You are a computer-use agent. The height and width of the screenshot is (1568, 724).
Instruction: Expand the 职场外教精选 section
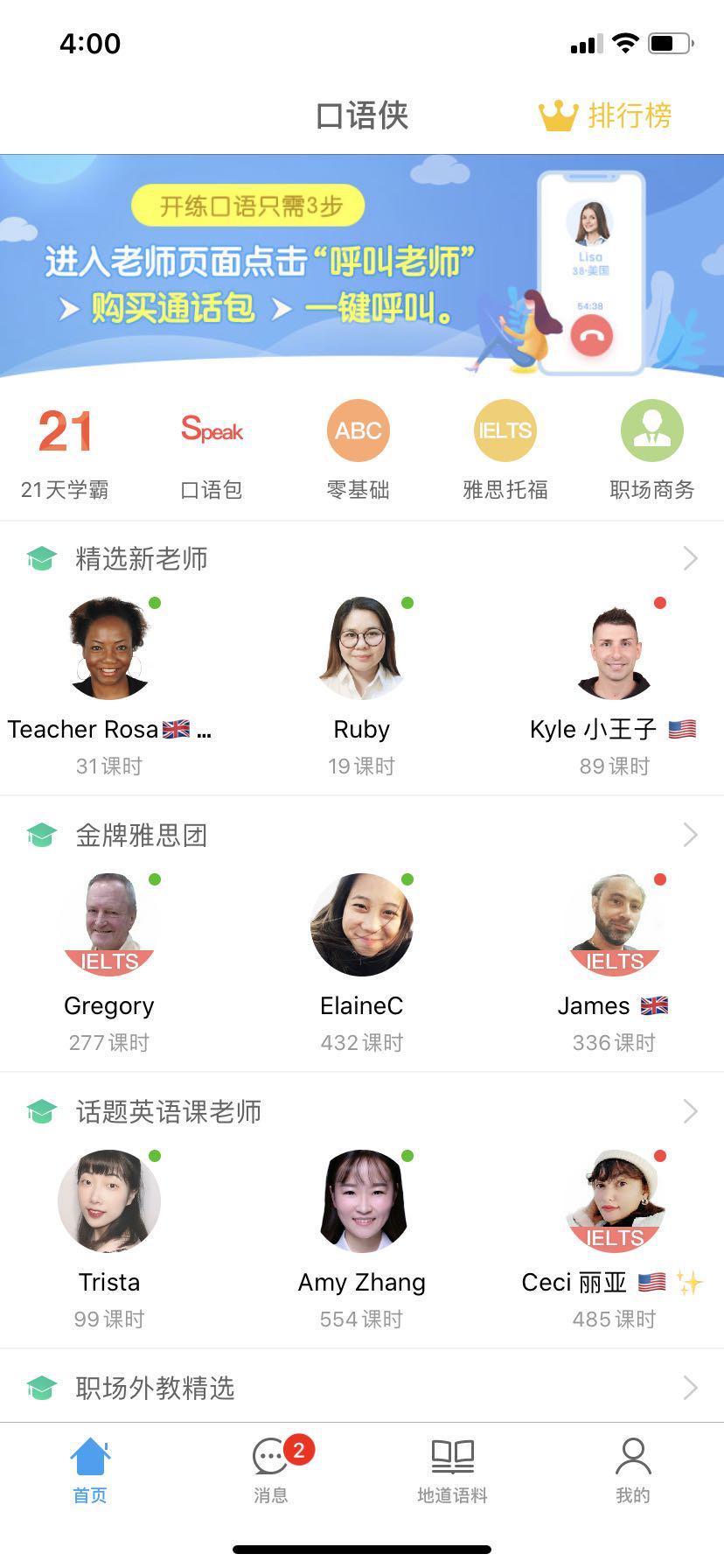coord(690,1385)
